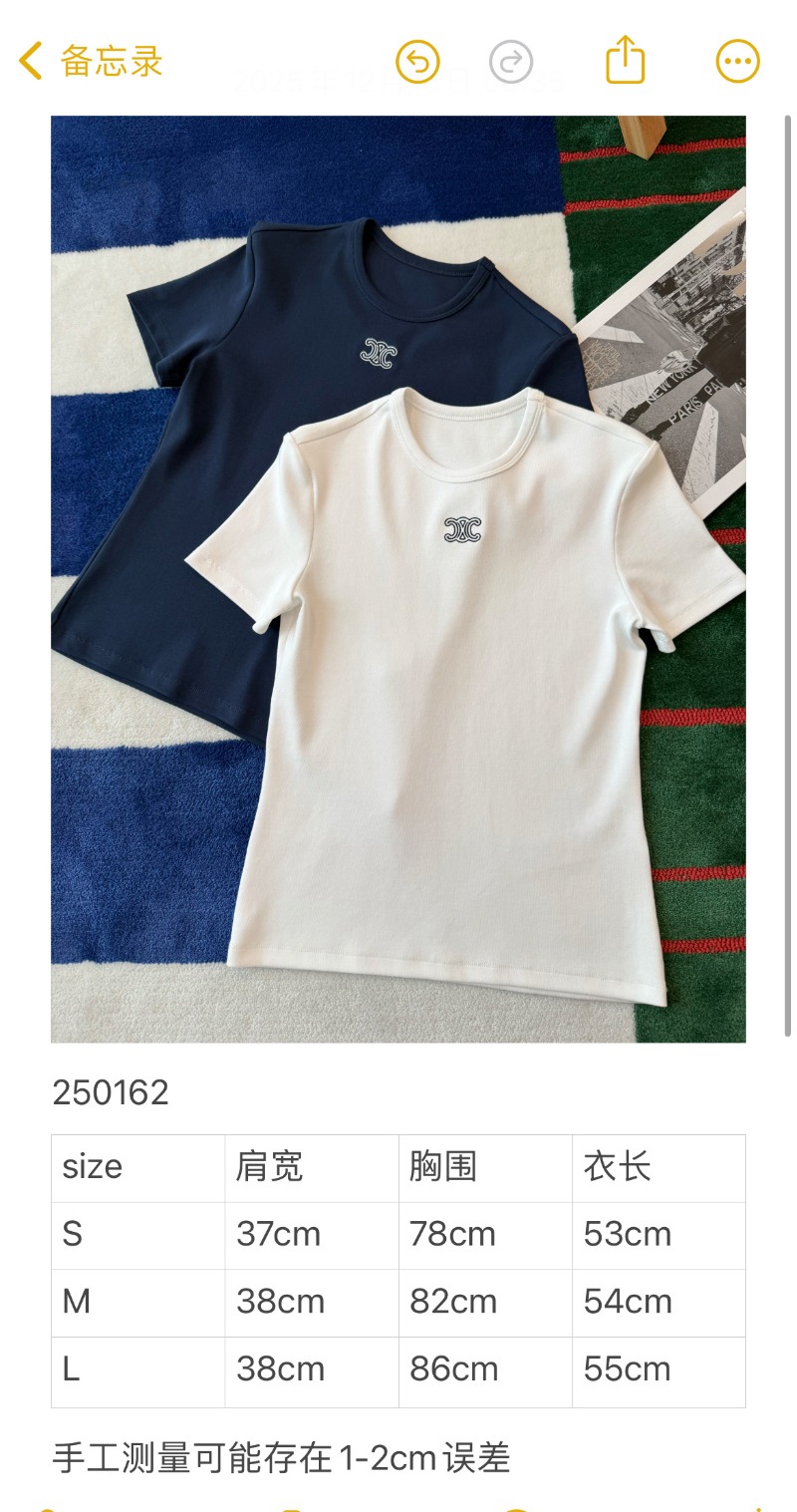Share this note
The image size is (797, 1512).
tap(626, 60)
